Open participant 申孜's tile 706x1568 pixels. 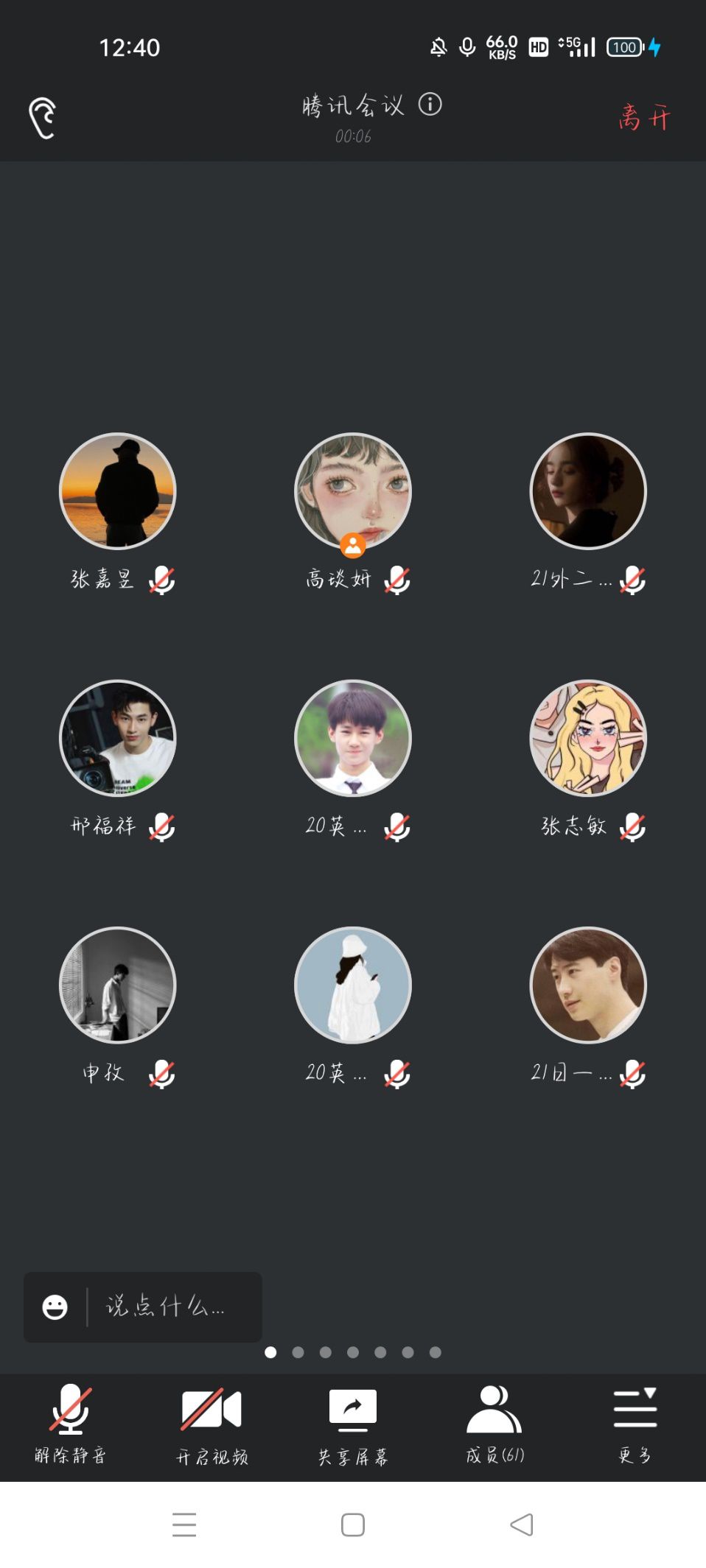click(118, 985)
